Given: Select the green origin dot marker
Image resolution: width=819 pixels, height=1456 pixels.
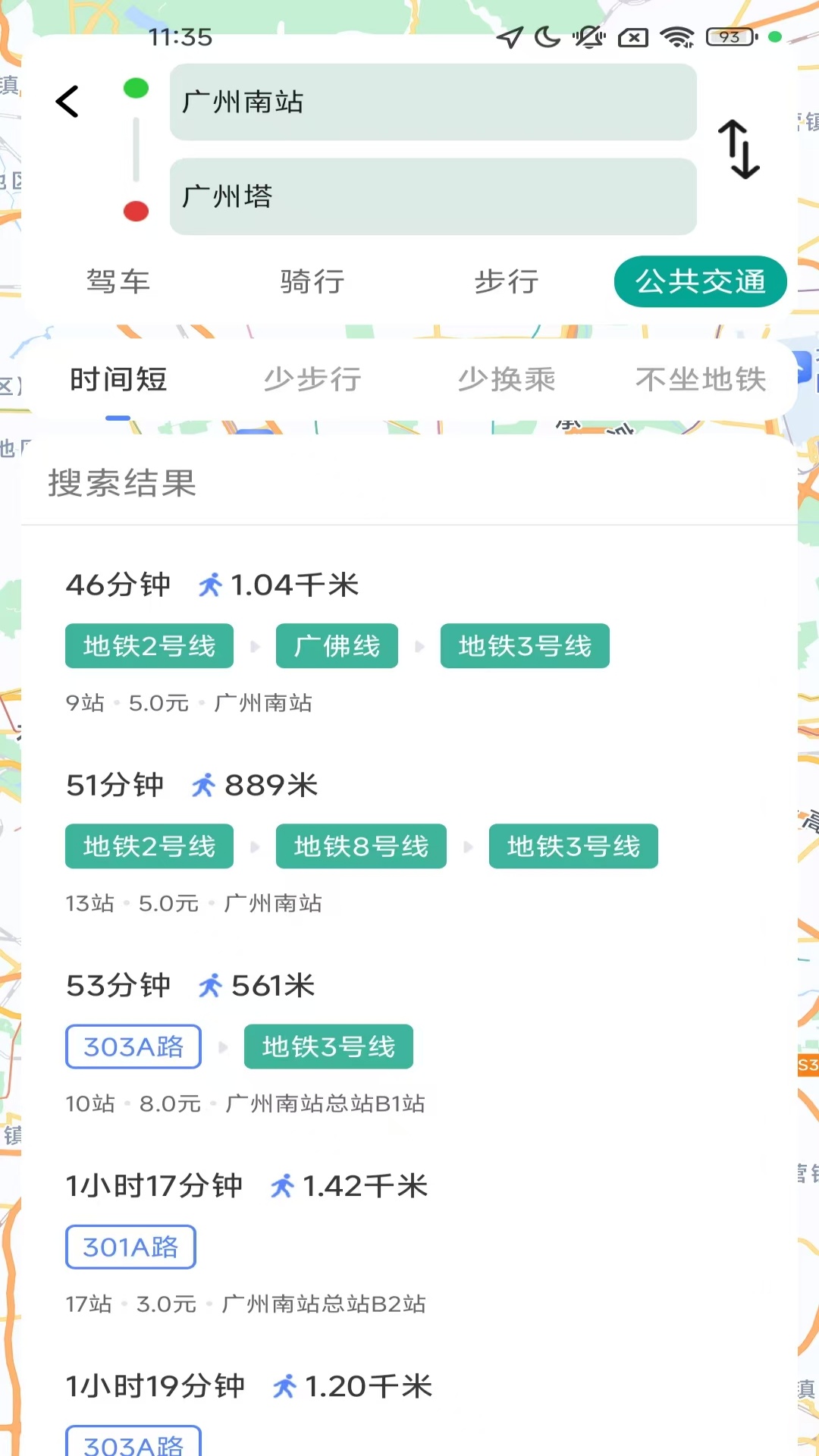Looking at the screenshot, I should click(x=136, y=88).
